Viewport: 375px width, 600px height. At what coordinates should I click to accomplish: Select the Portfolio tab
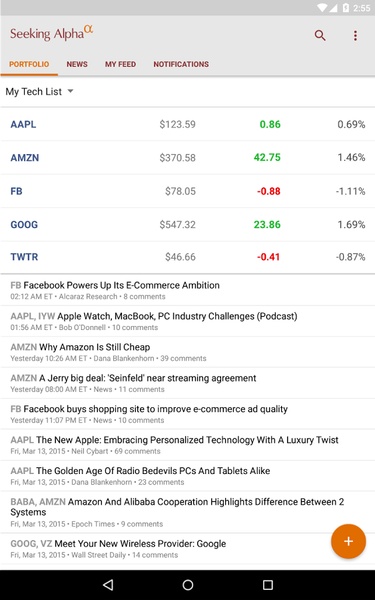pyautogui.click(x=29, y=64)
